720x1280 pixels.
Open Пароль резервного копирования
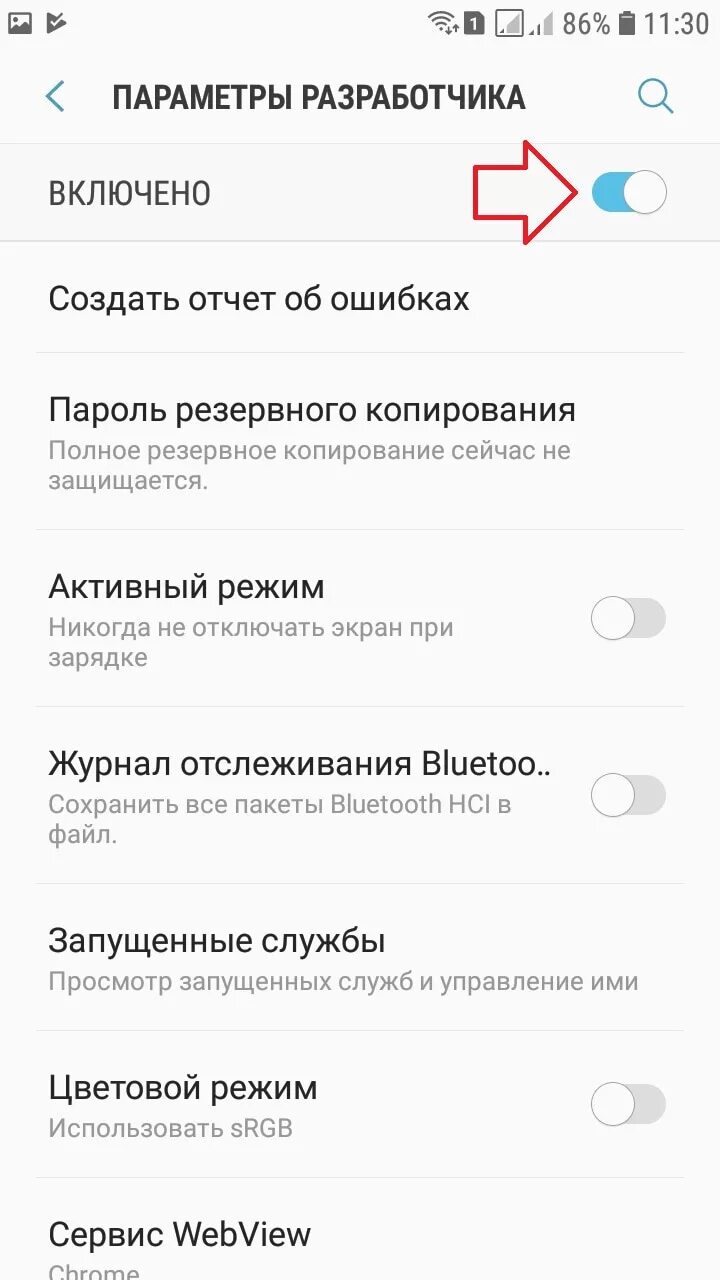[x=360, y=441]
